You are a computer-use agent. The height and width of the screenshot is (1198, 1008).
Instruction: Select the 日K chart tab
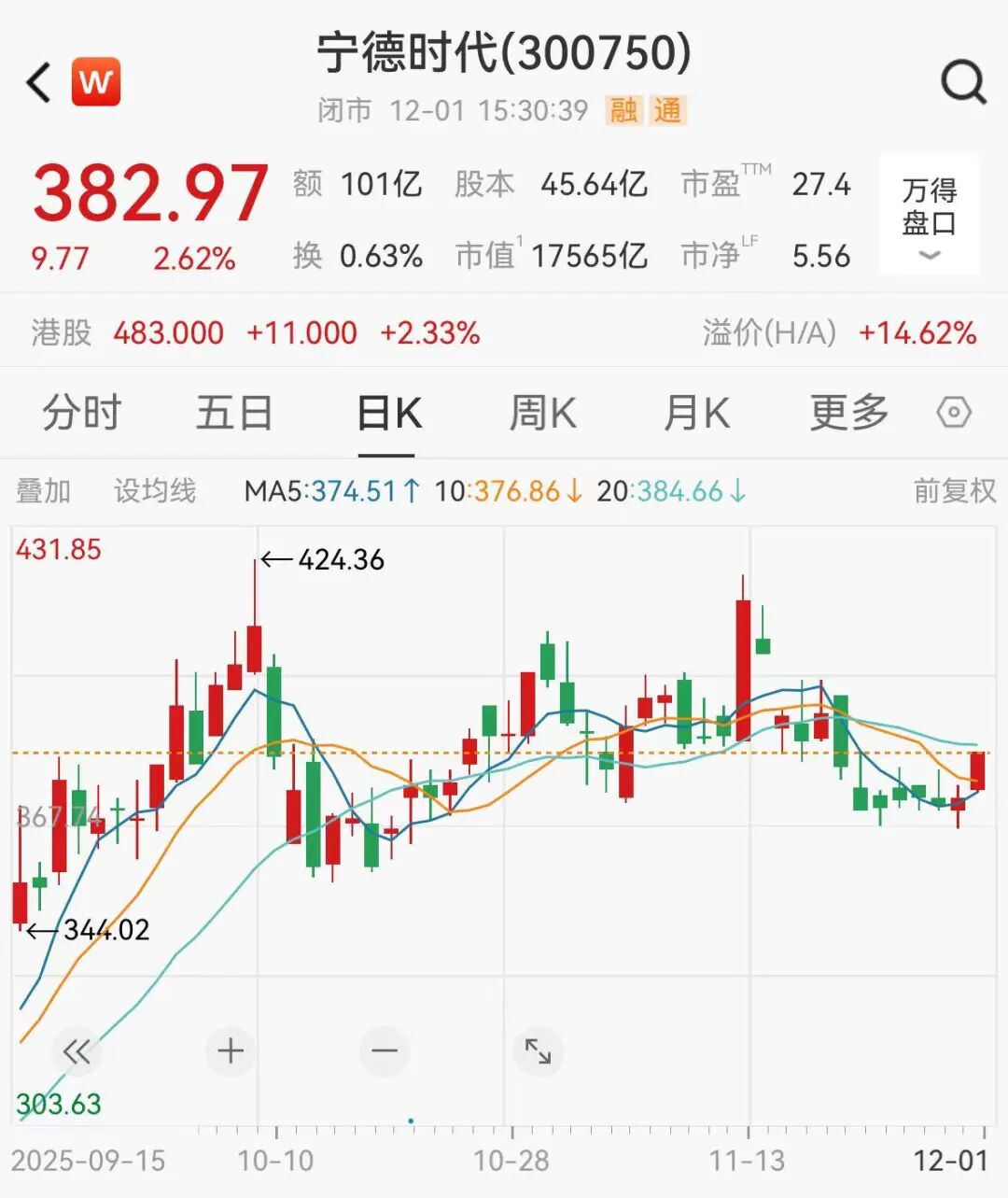(x=388, y=413)
